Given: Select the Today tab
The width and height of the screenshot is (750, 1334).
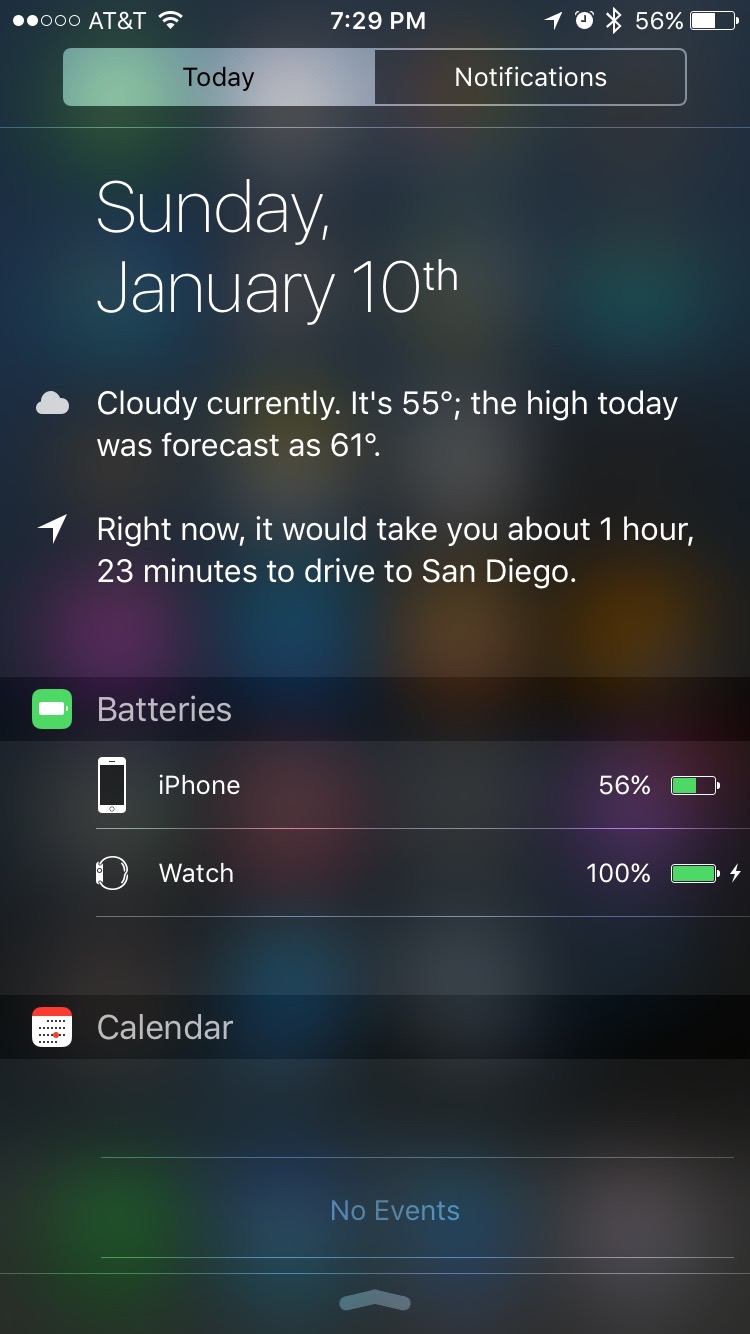Looking at the screenshot, I should pos(219,77).
